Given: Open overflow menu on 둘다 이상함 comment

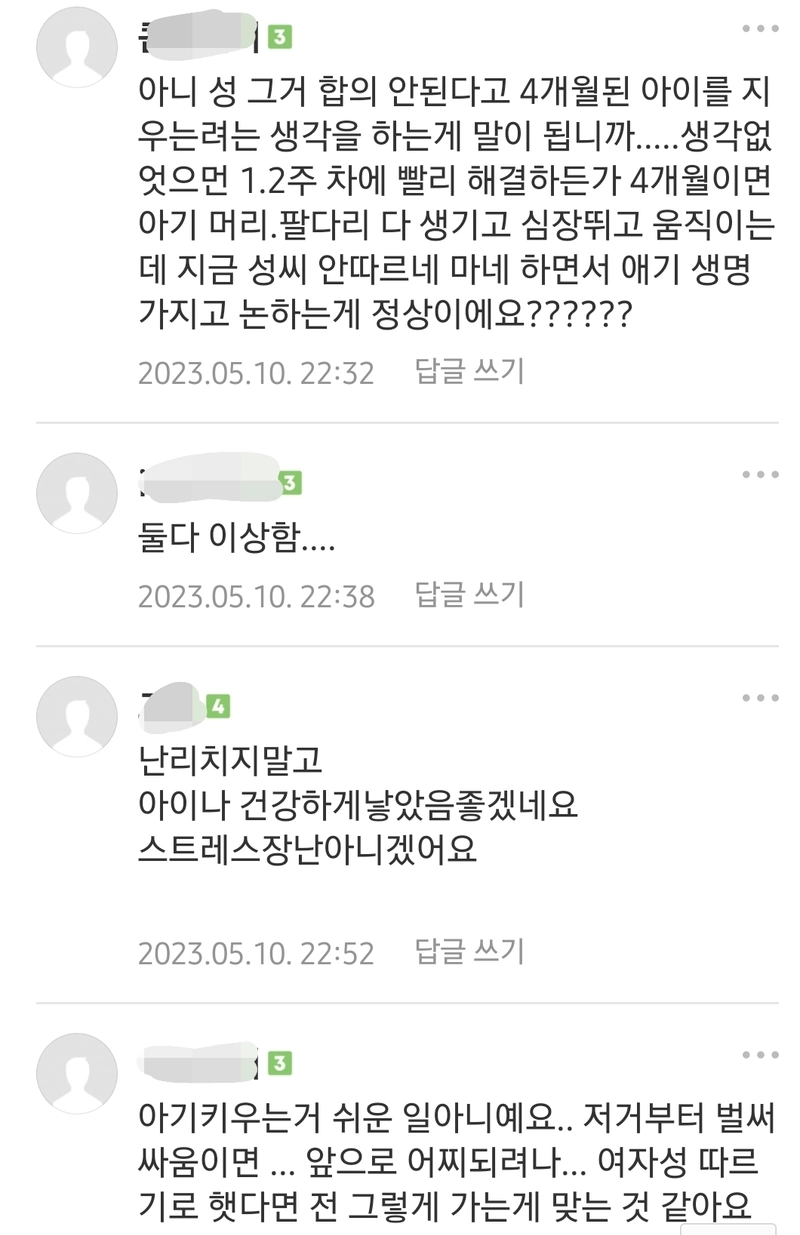Looking at the screenshot, I should [x=760, y=475].
